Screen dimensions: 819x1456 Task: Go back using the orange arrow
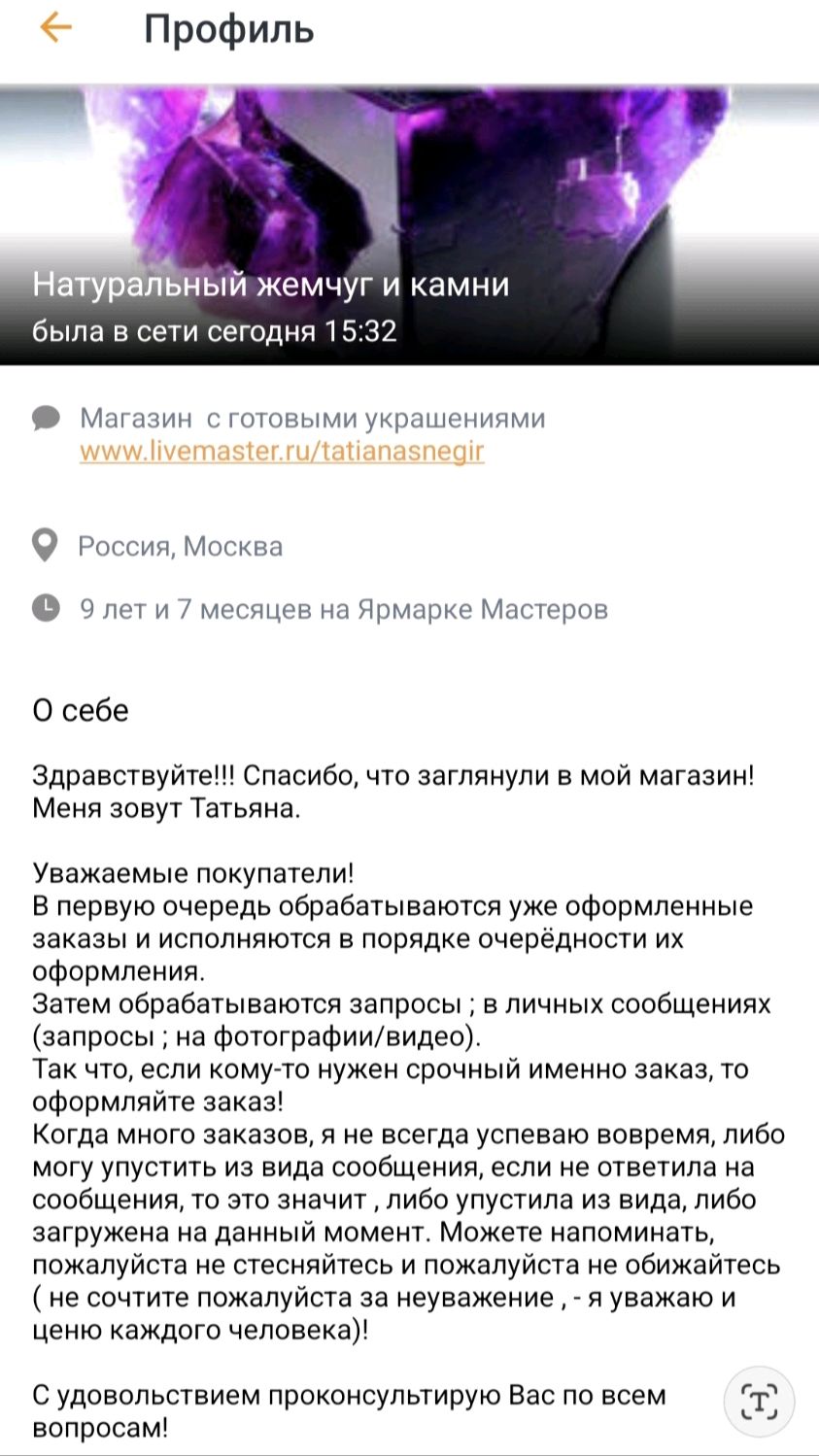click(55, 27)
